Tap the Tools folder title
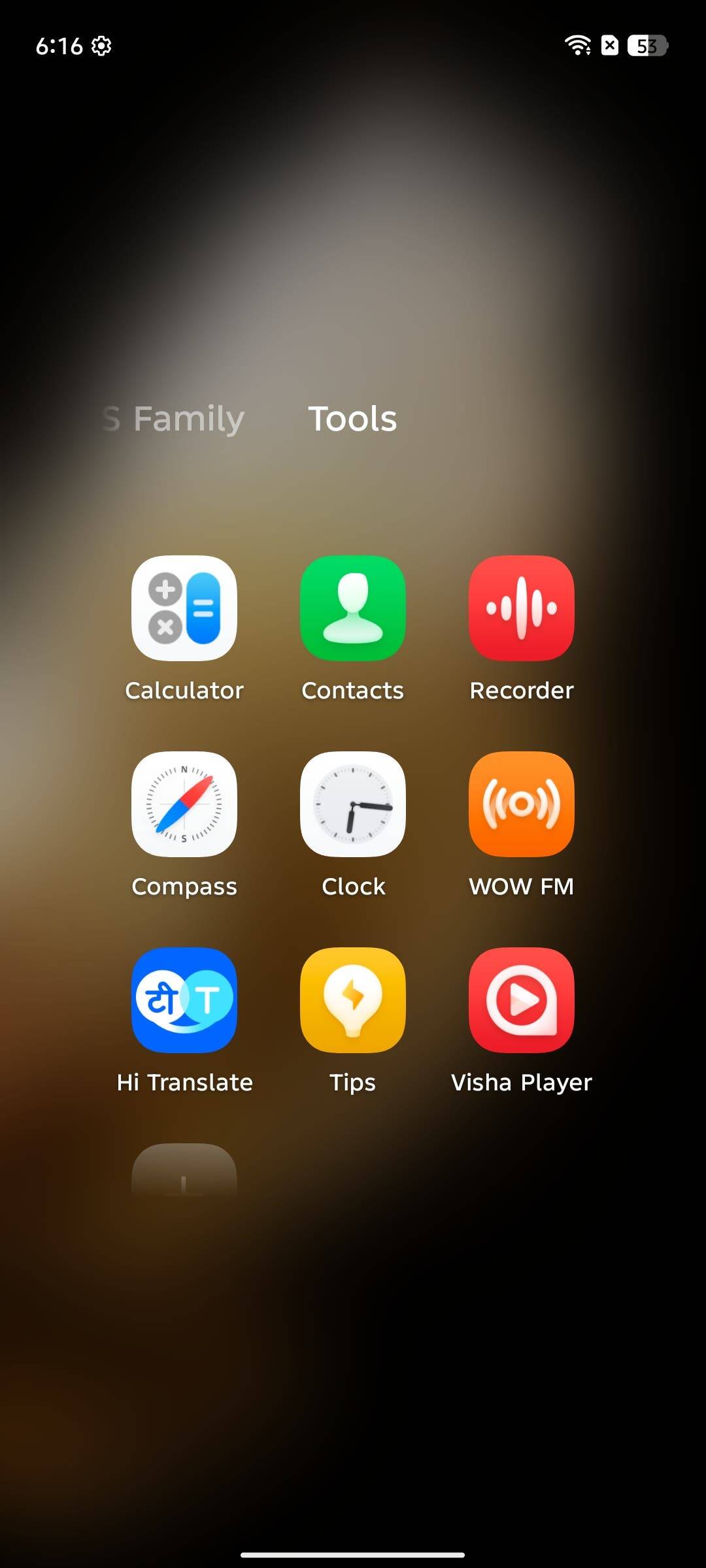Image resolution: width=706 pixels, height=1568 pixels. pos(352,419)
